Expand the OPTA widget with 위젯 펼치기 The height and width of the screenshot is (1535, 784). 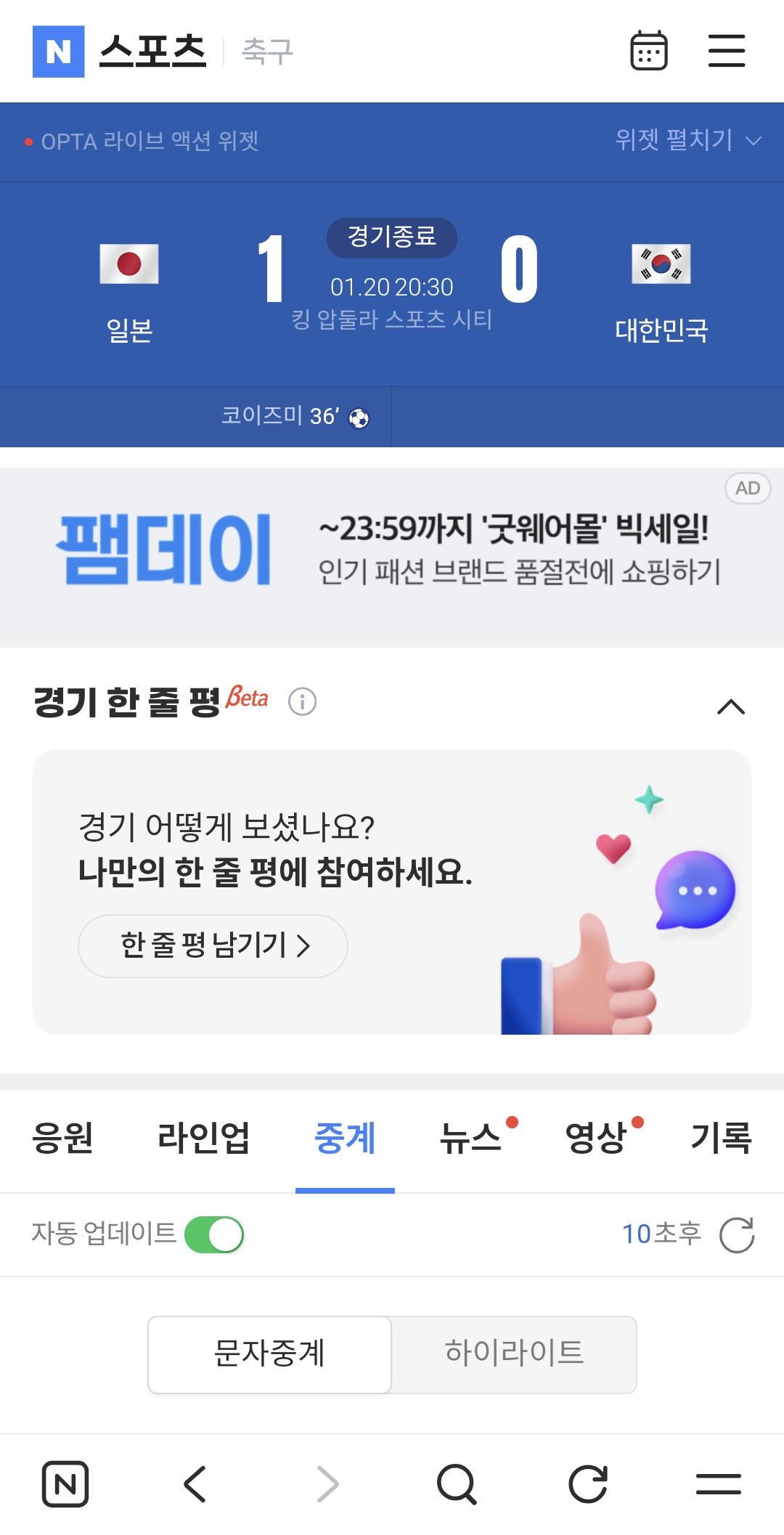687,140
